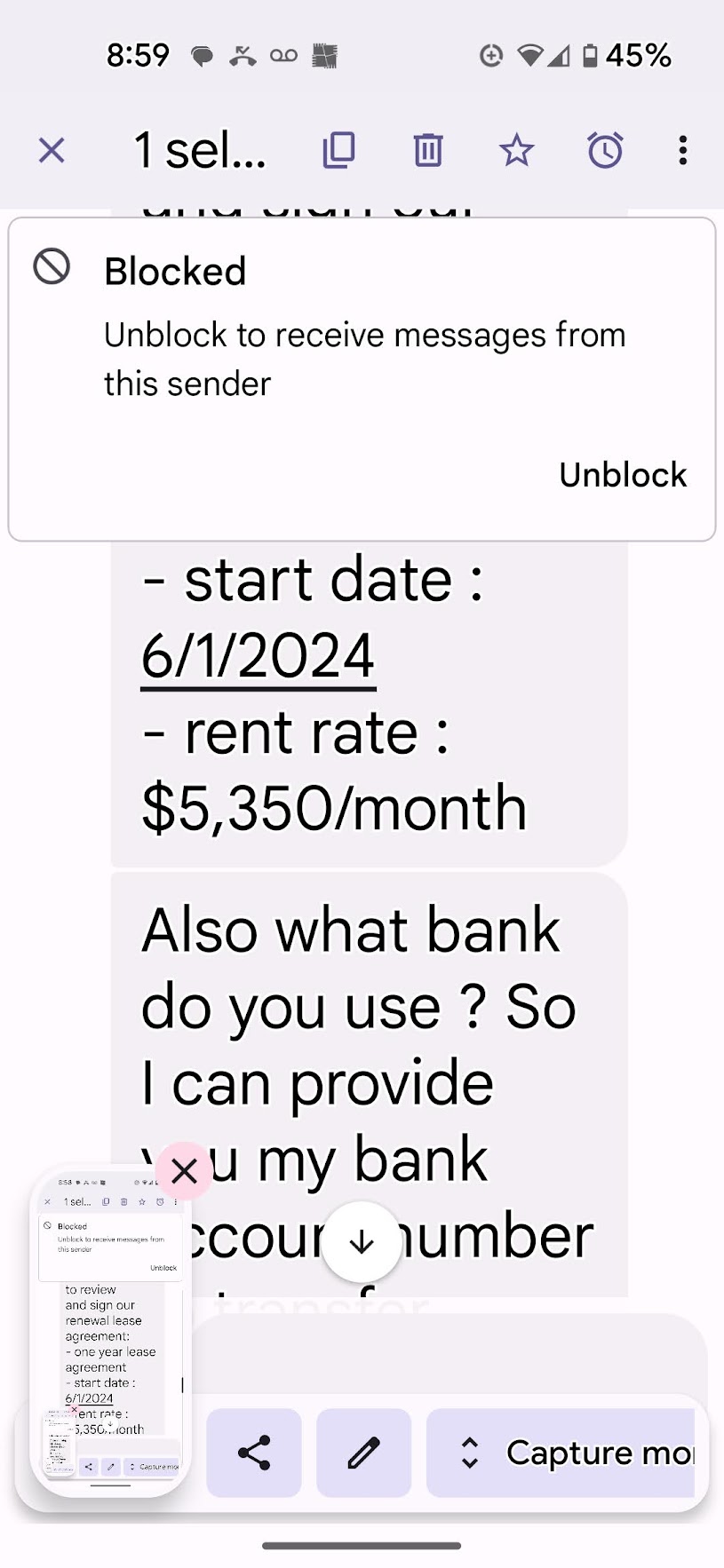Open the three-dot overflow menu
Viewport: 724px width, 1568px height.
tap(682, 150)
